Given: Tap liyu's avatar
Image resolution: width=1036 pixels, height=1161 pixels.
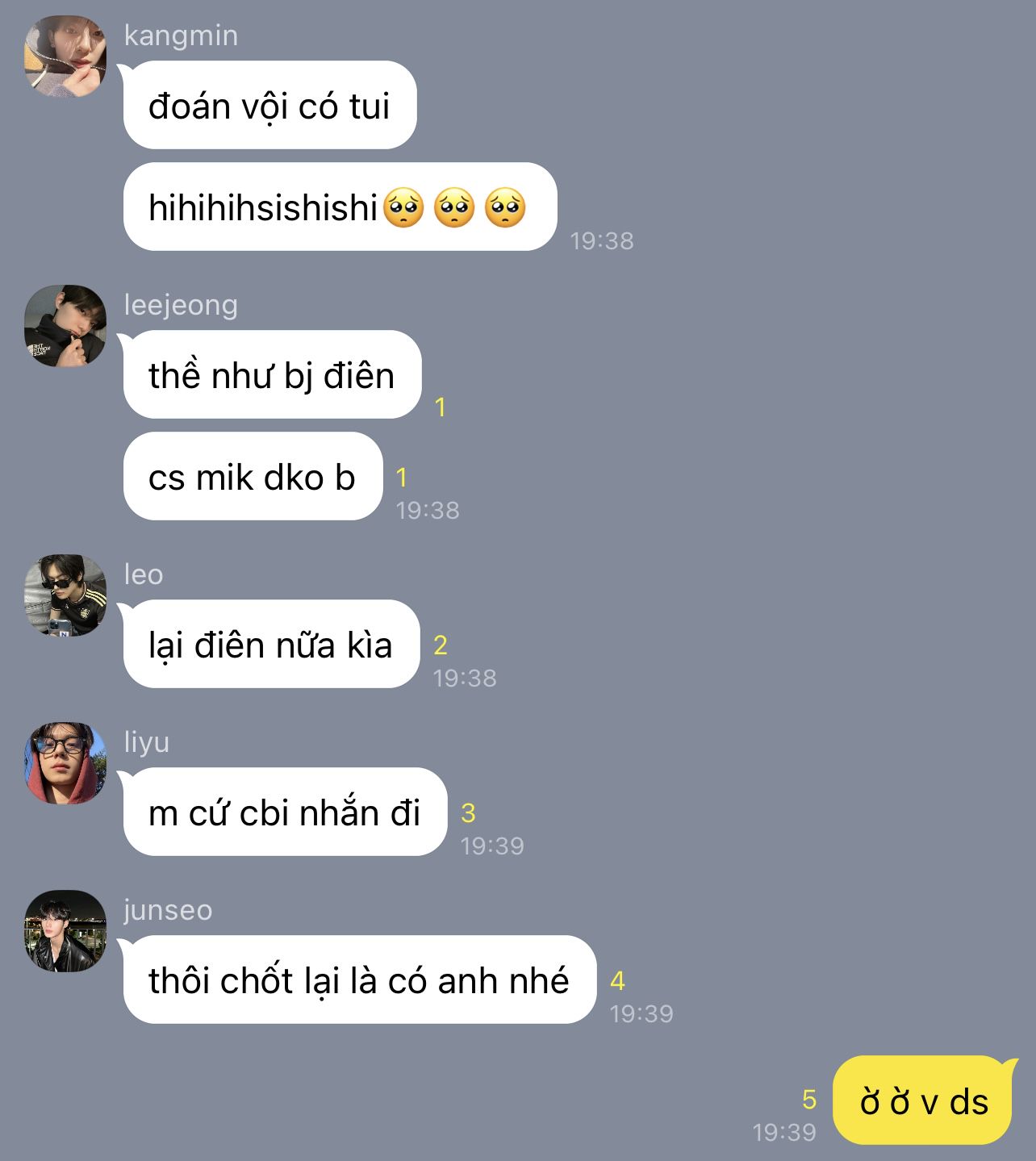Looking at the screenshot, I should click(x=65, y=762).
